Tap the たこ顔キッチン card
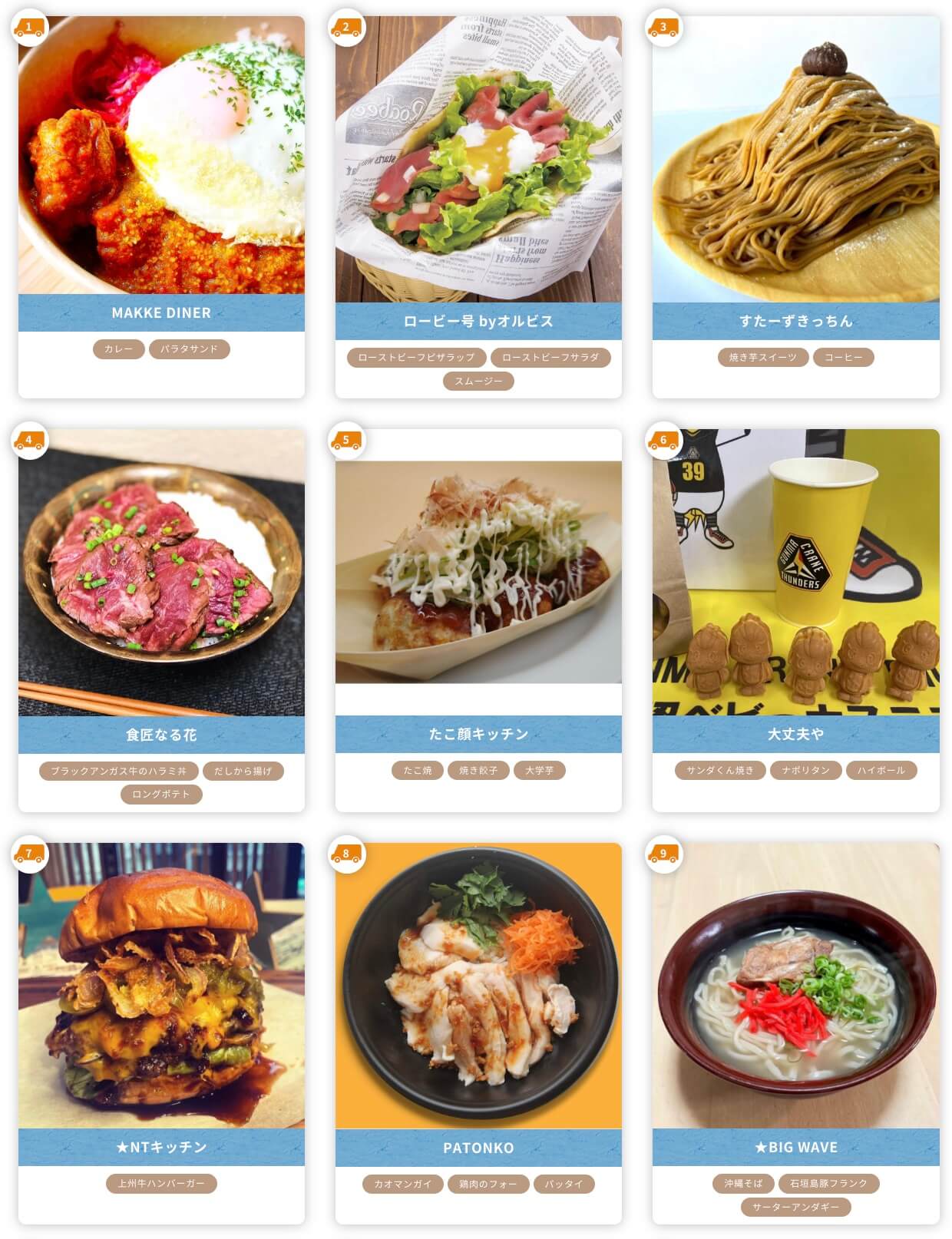Screen dimensions: 952x1239 (x=478, y=734)
